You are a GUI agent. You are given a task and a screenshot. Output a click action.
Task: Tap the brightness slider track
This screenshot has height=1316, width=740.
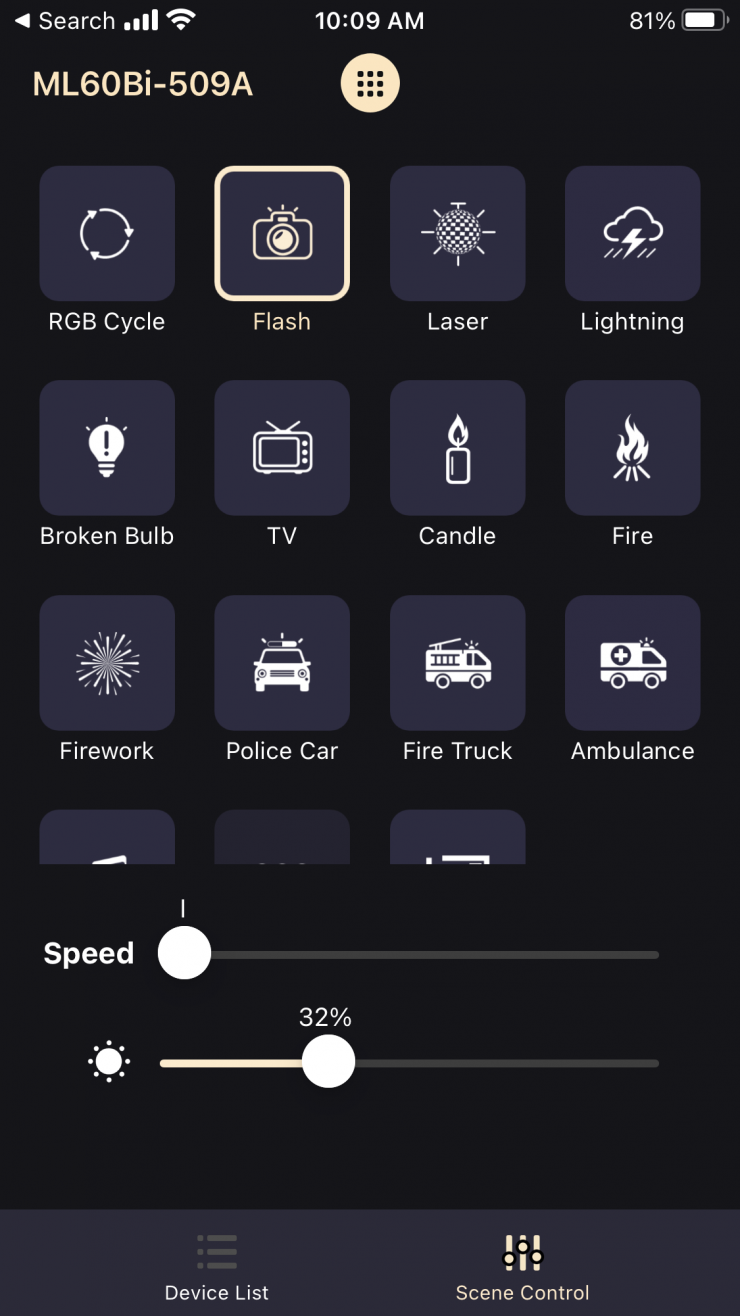500,1063
